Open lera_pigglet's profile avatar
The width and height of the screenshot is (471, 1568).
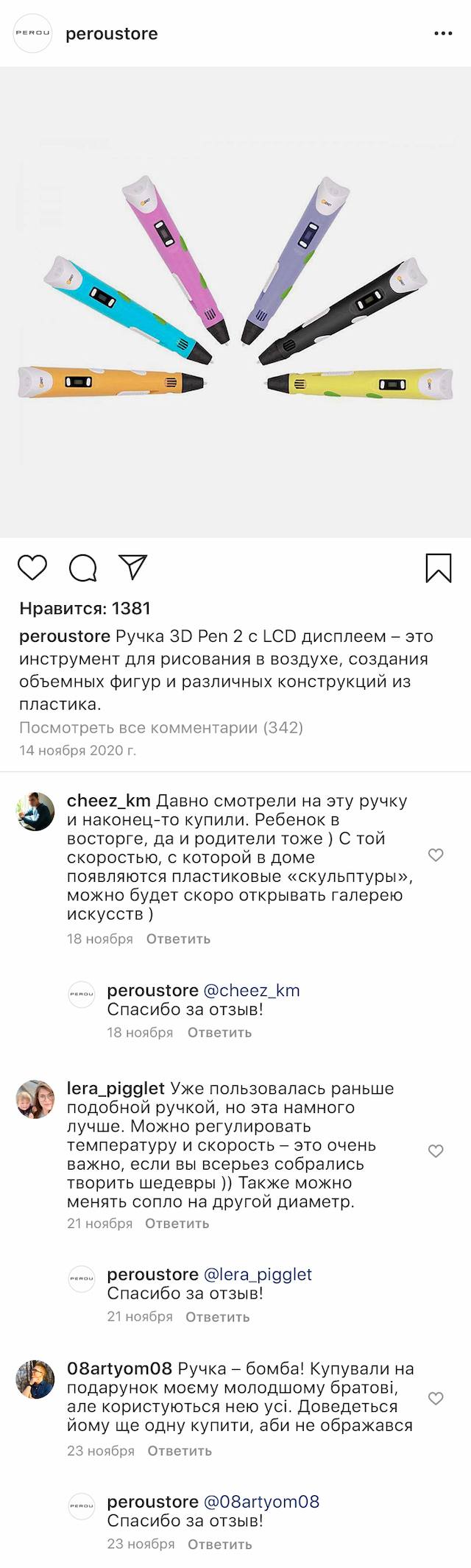tap(35, 1099)
